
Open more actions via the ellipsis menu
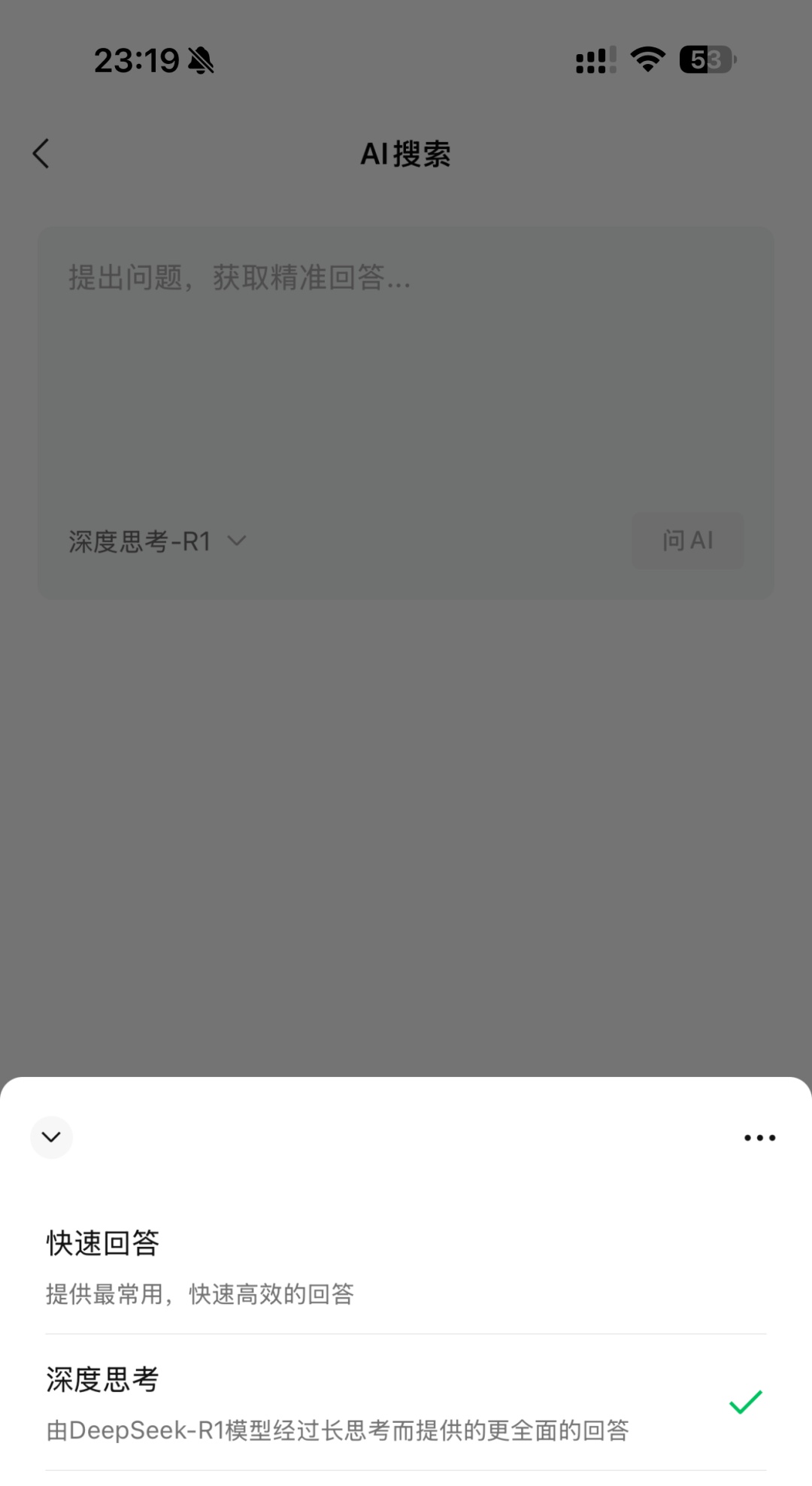tap(759, 1138)
